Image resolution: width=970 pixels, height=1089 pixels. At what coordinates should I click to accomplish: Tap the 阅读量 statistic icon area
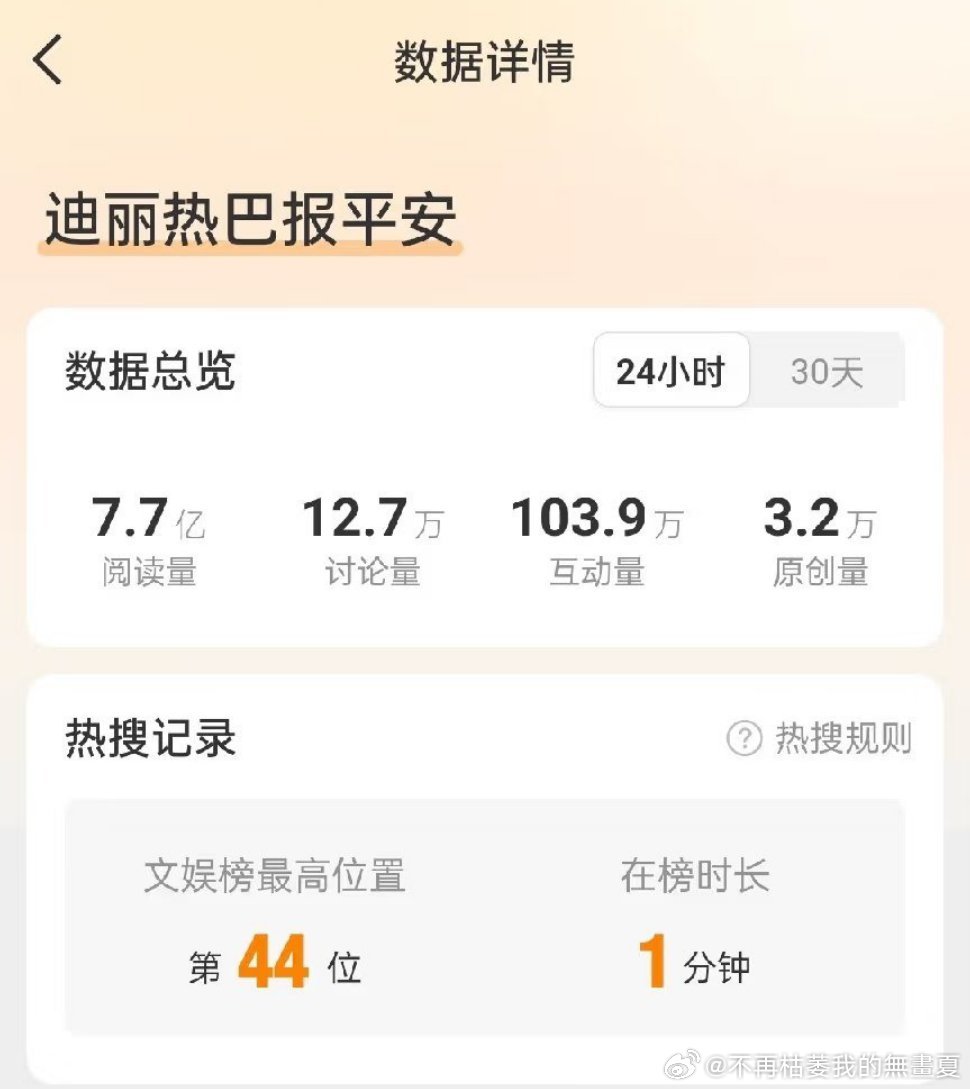pyautogui.click(x=147, y=570)
